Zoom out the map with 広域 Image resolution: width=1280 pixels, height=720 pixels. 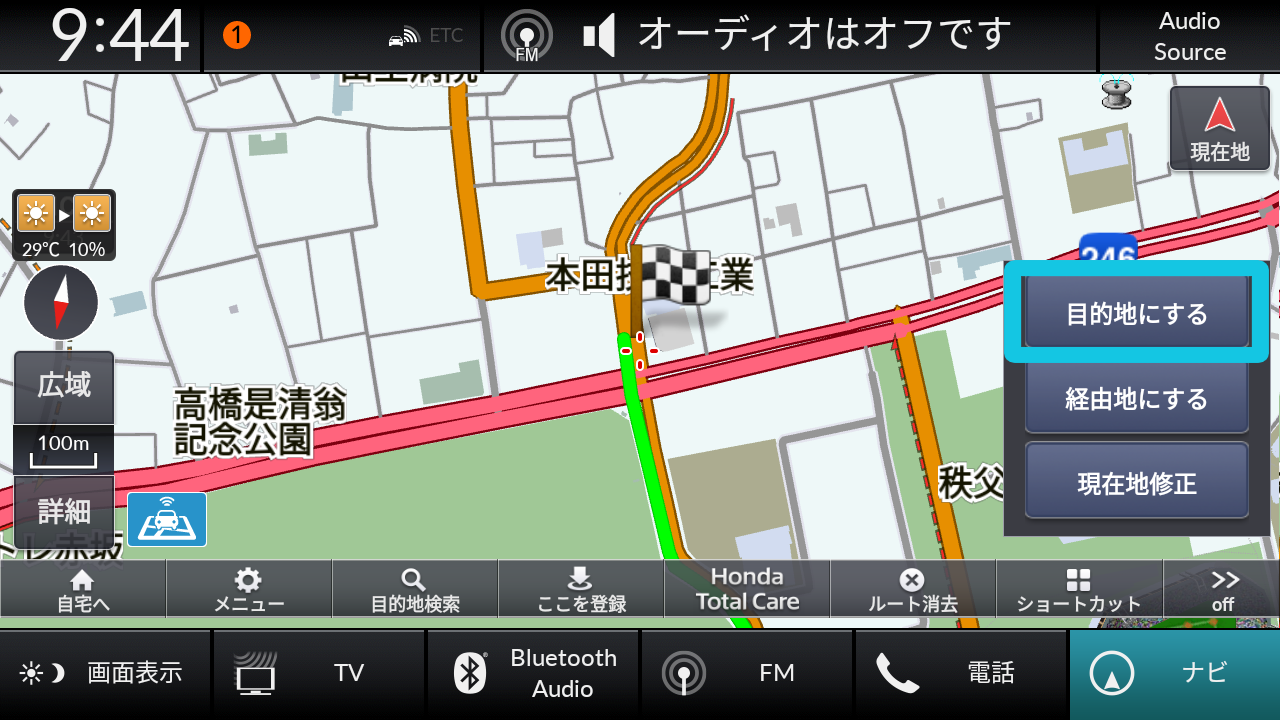coord(64,386)
